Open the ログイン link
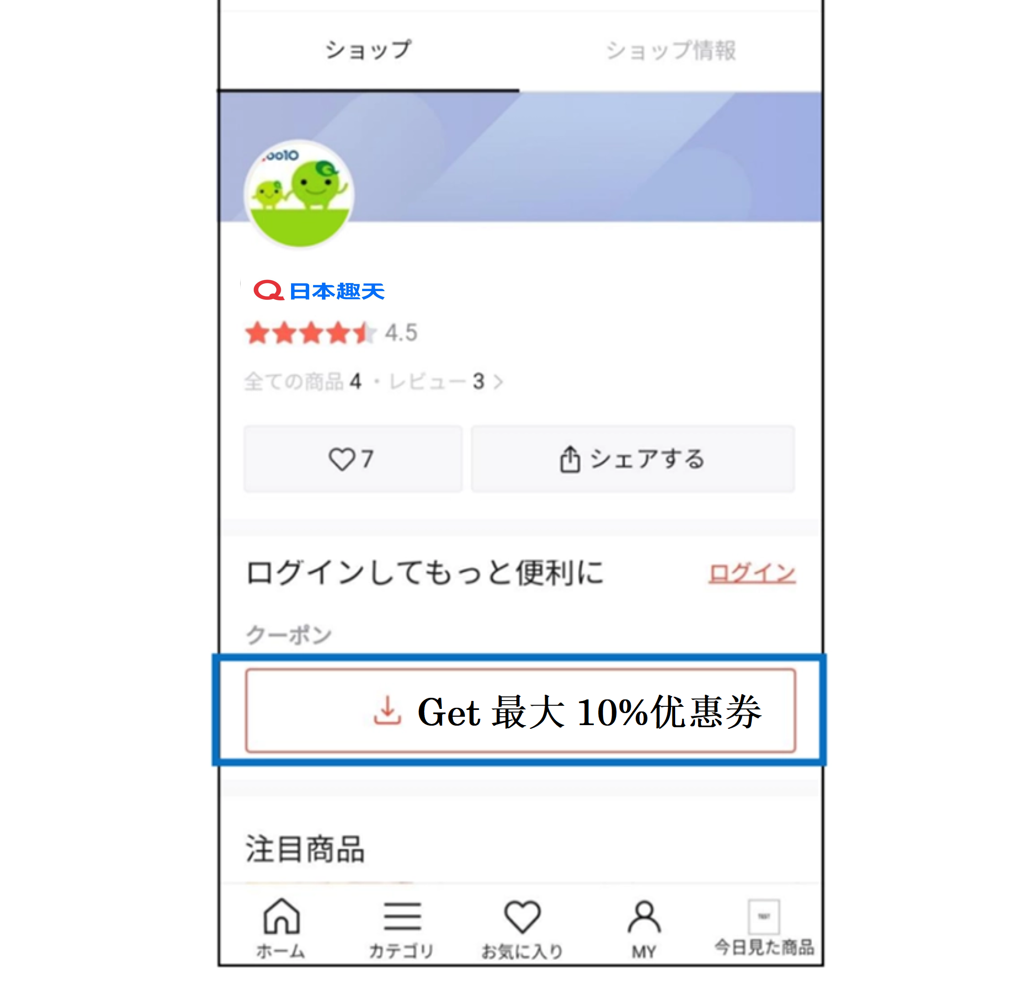Viewport: 1033px width, 982px height. (x=752, y=573)
